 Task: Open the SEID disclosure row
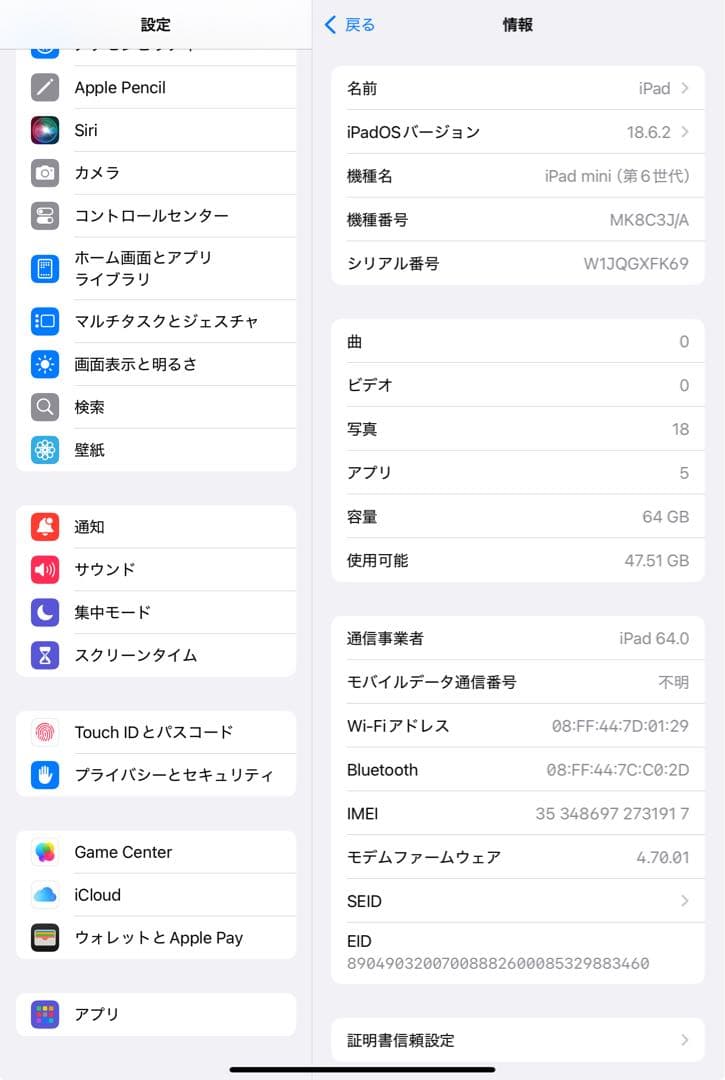point(517,901)
